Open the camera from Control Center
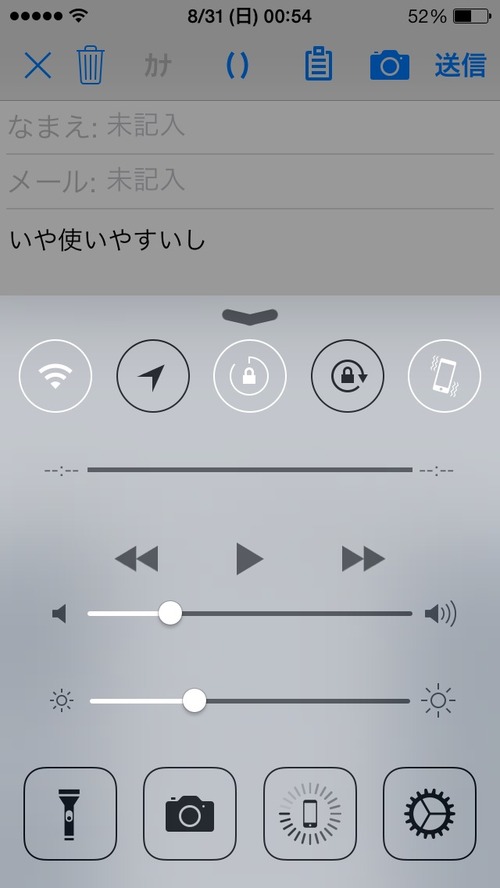 coord(190,814)
